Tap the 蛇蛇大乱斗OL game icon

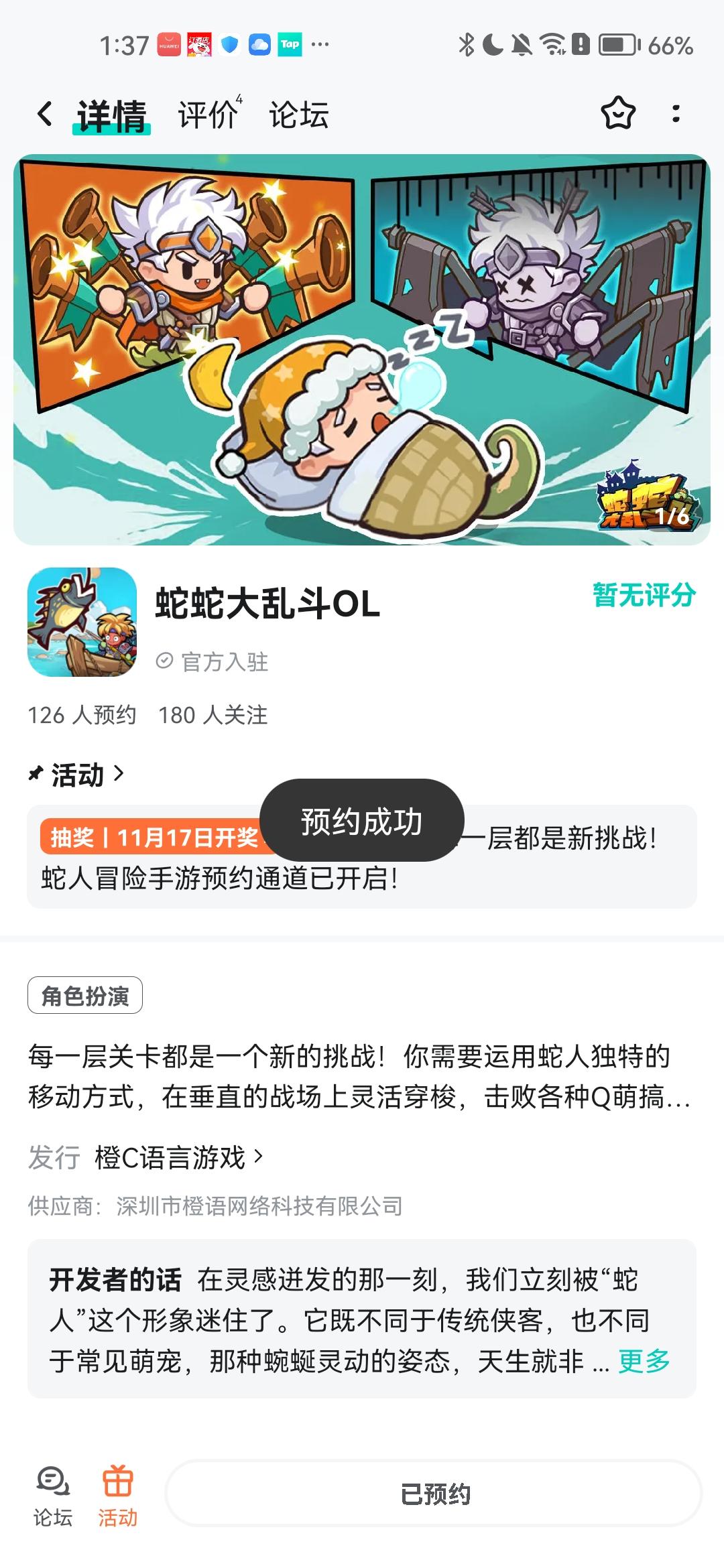[84, 623]
